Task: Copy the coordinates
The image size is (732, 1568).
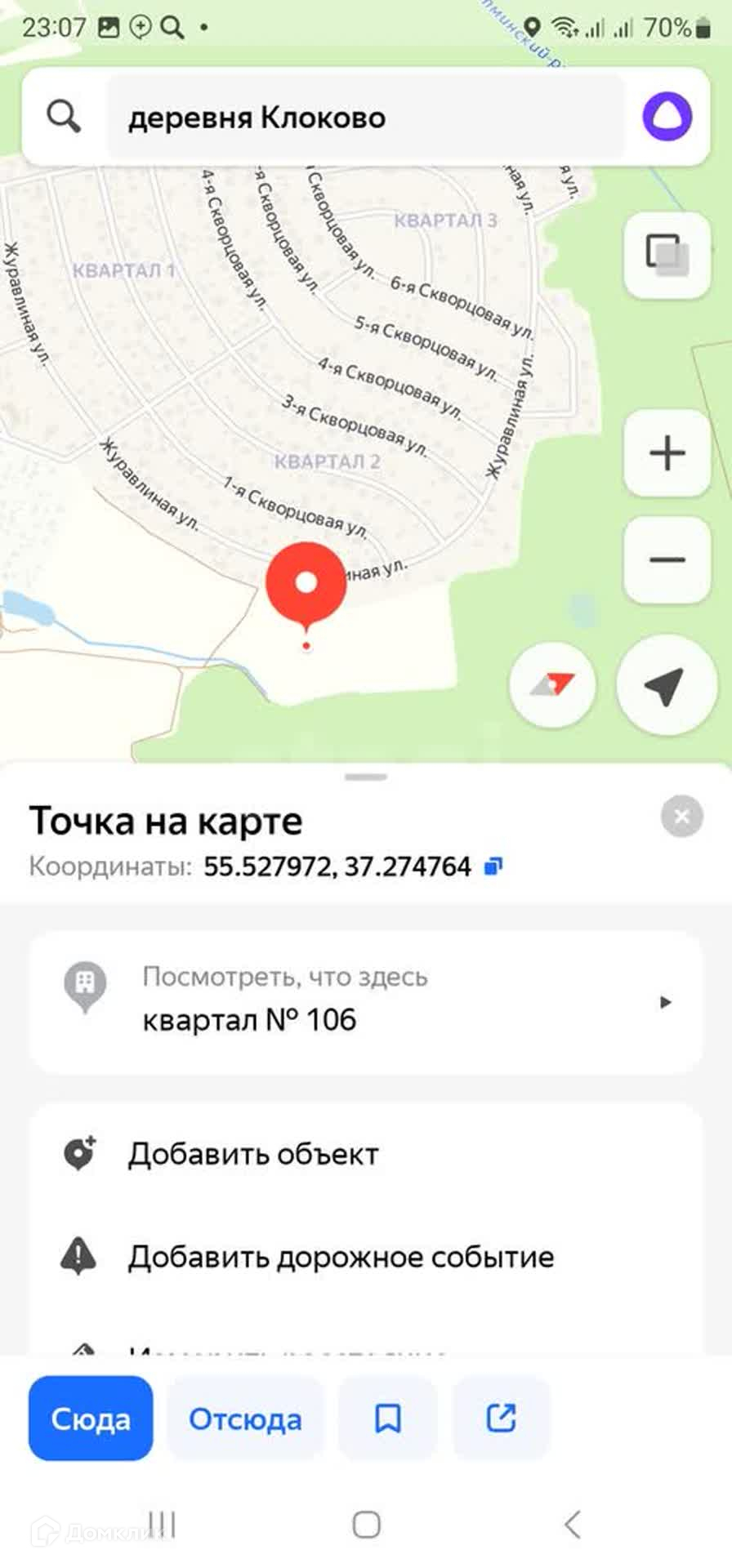Action: [x=493, y=866]
